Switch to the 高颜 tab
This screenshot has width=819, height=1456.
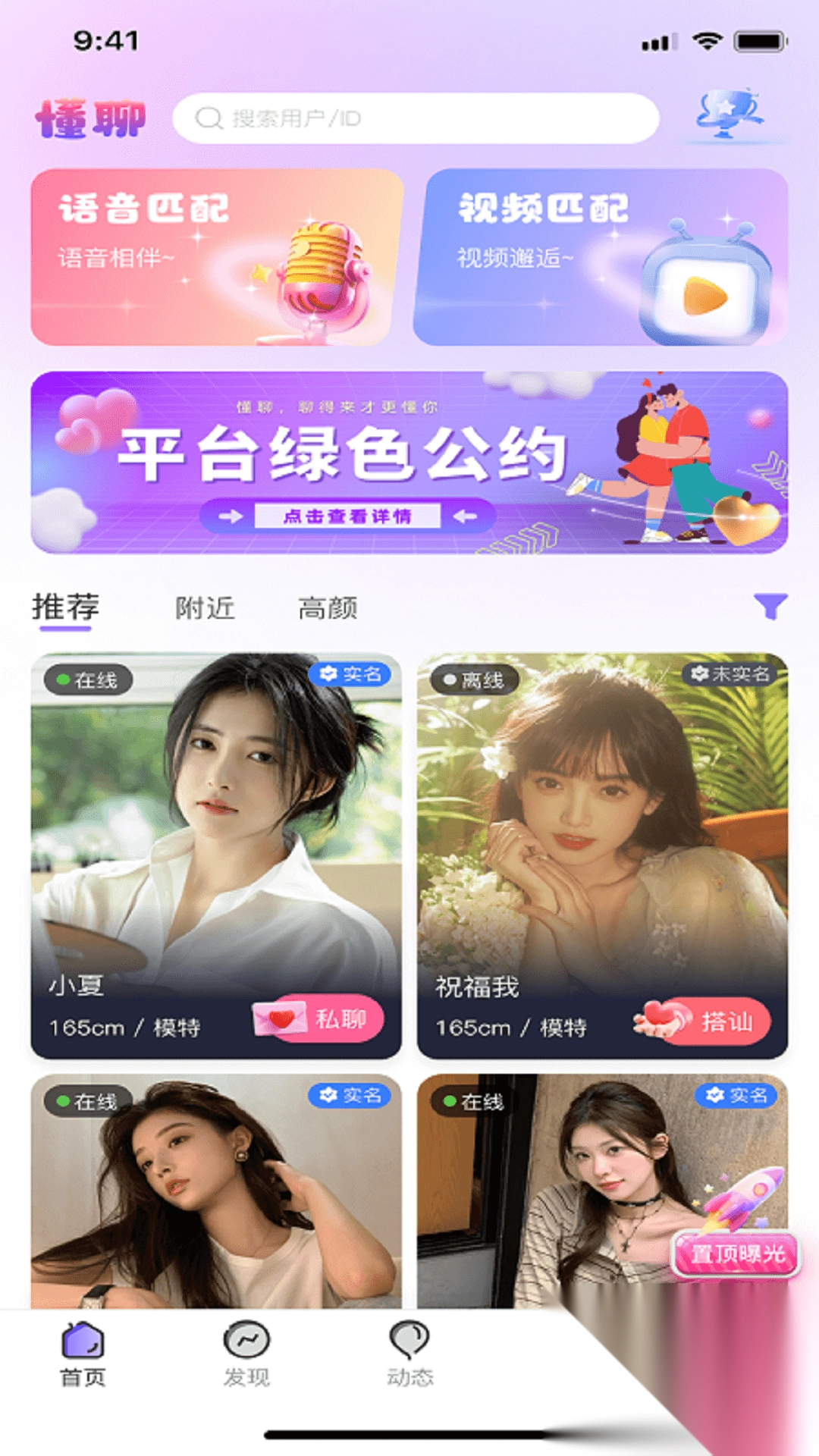(x=328, y=608)
